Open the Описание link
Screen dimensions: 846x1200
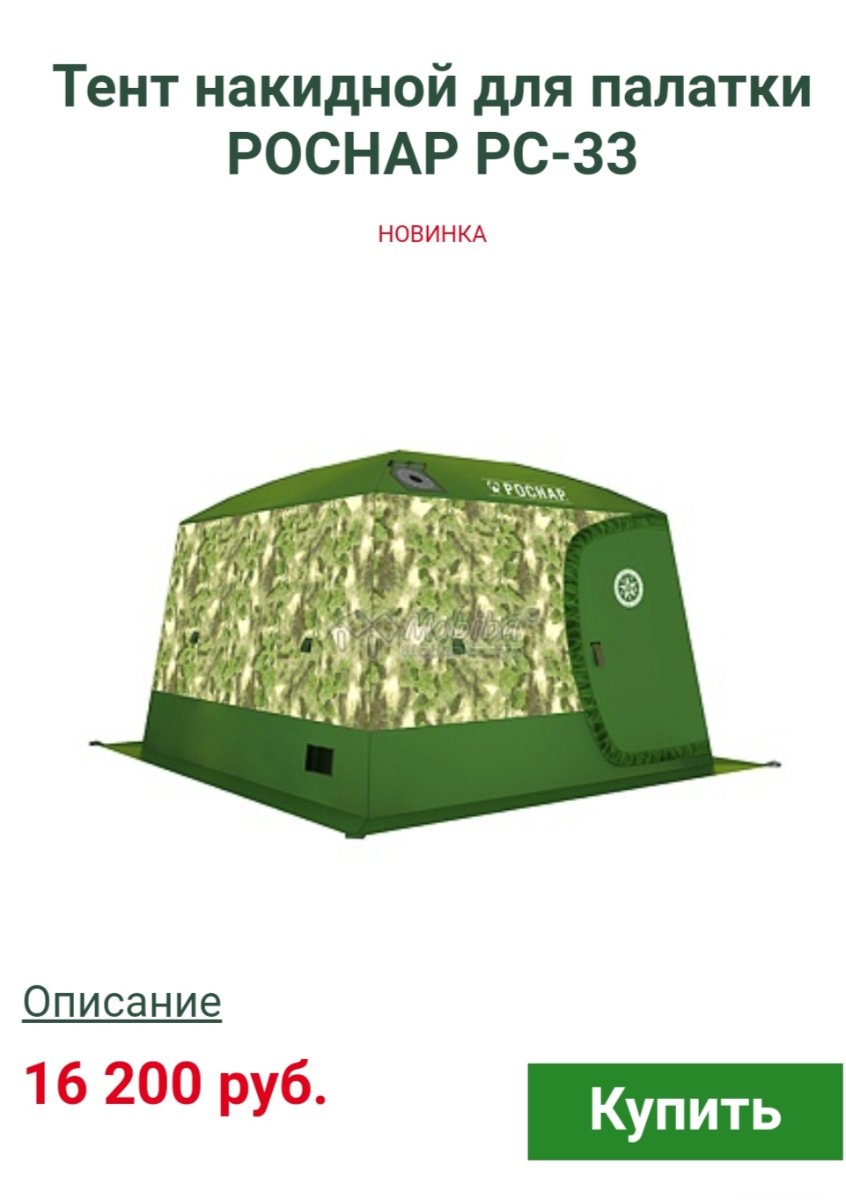(x=122, y=1001)
